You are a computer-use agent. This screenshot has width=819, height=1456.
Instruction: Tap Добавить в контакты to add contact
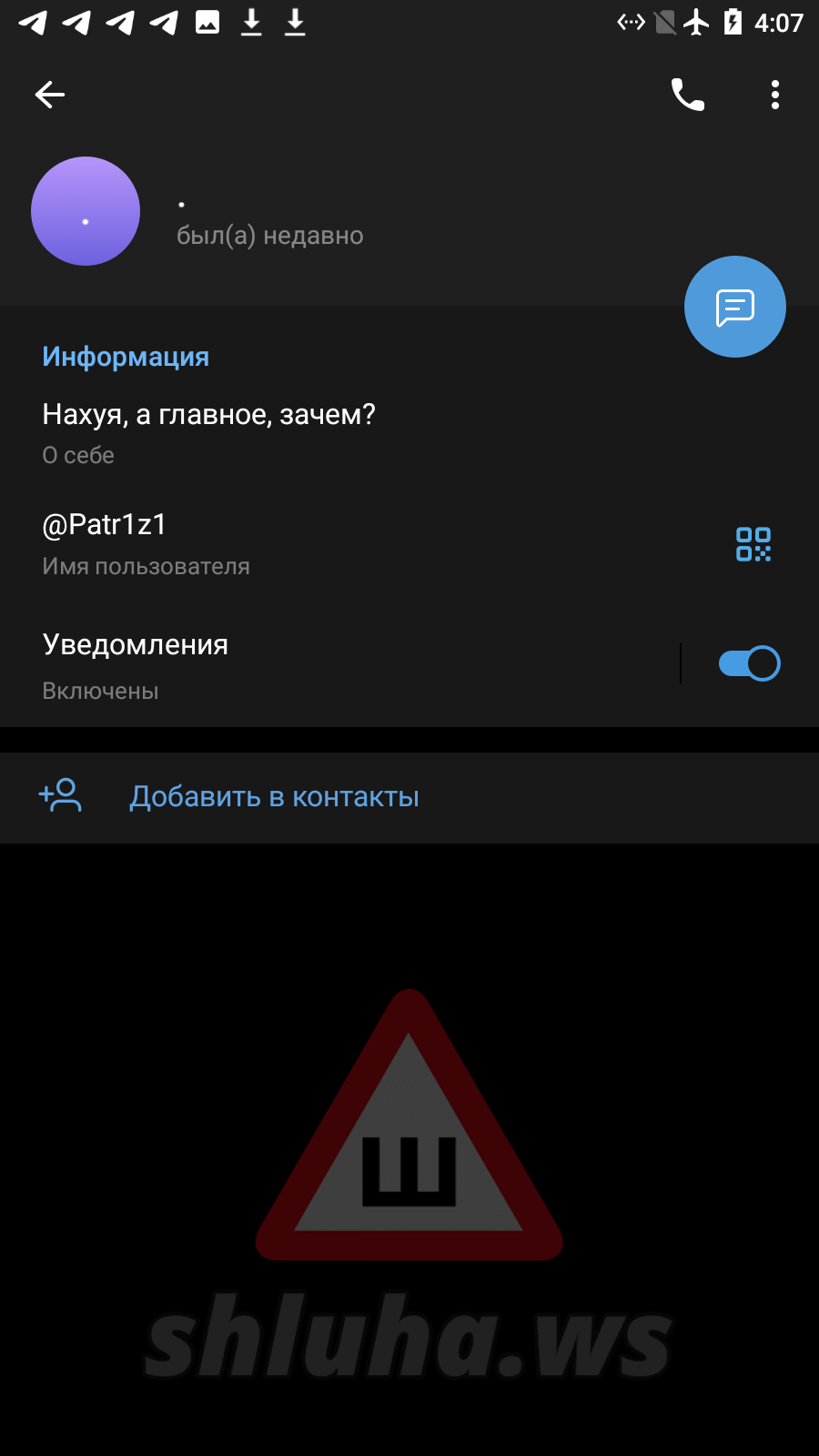274,797
